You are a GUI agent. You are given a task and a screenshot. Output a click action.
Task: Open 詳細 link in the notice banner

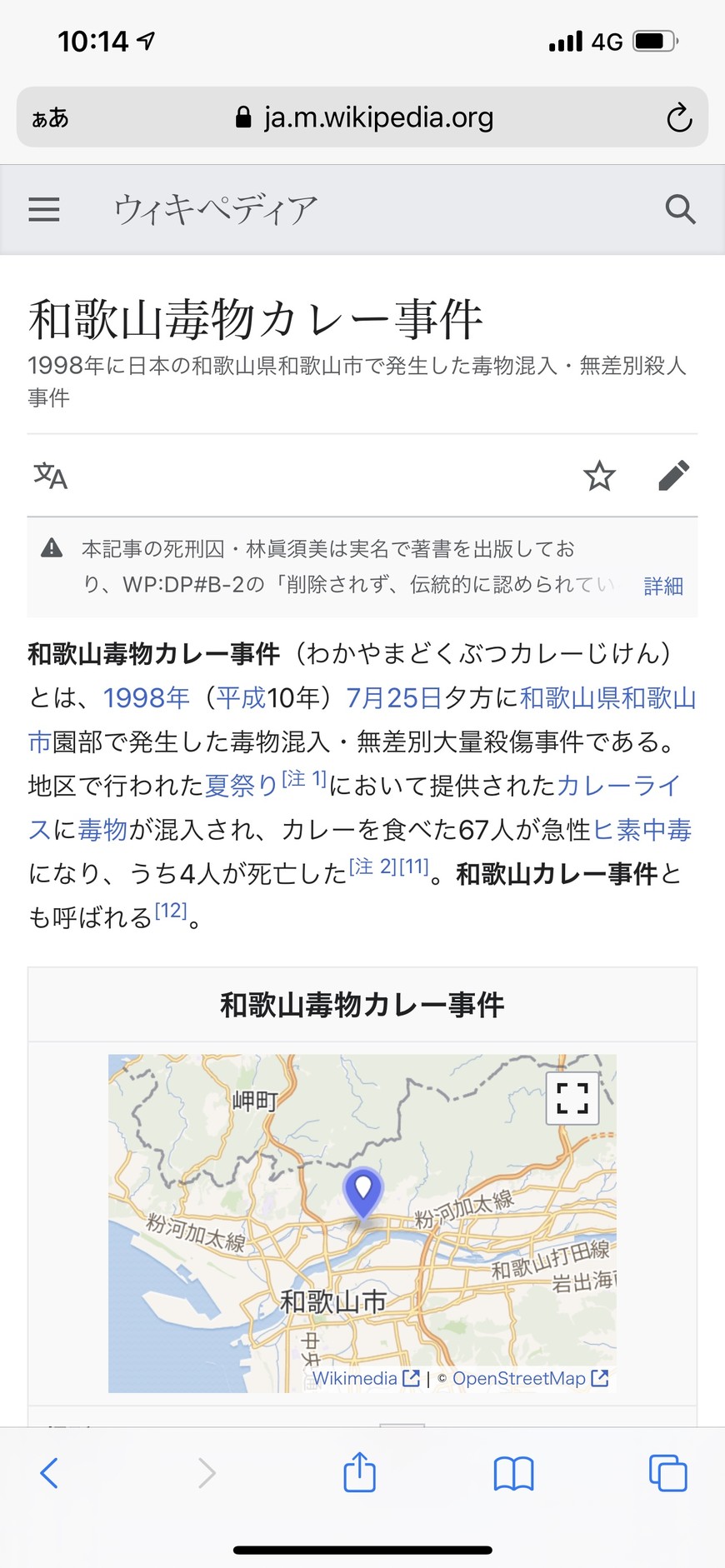663,586
